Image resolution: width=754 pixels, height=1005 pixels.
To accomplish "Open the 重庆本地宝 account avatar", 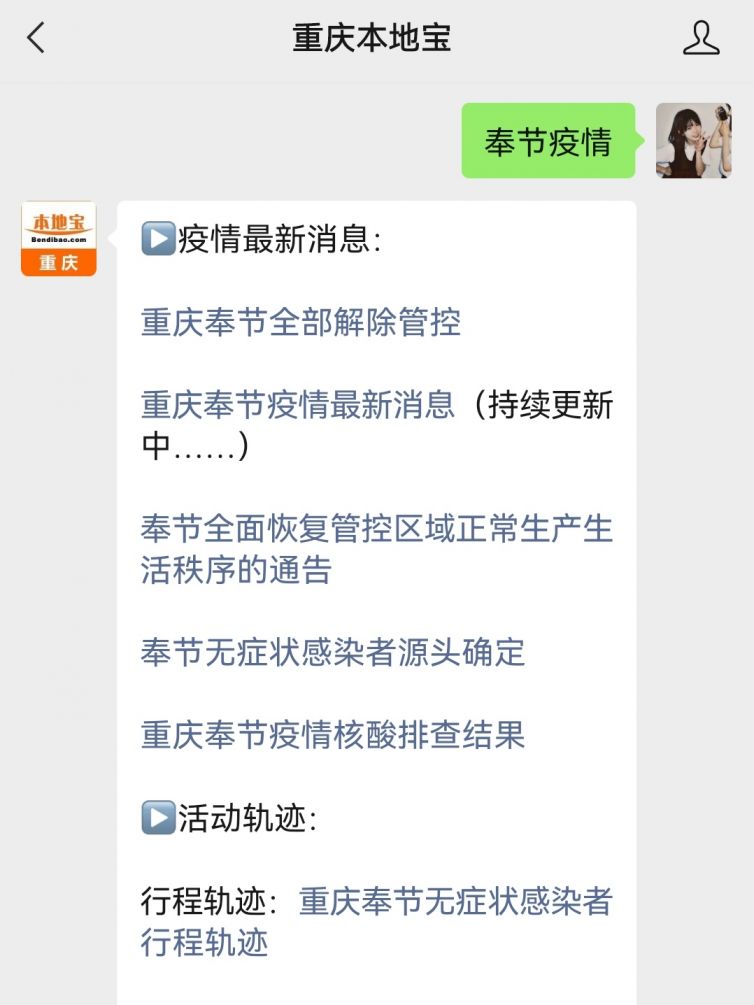I will [x=59, y=238].
